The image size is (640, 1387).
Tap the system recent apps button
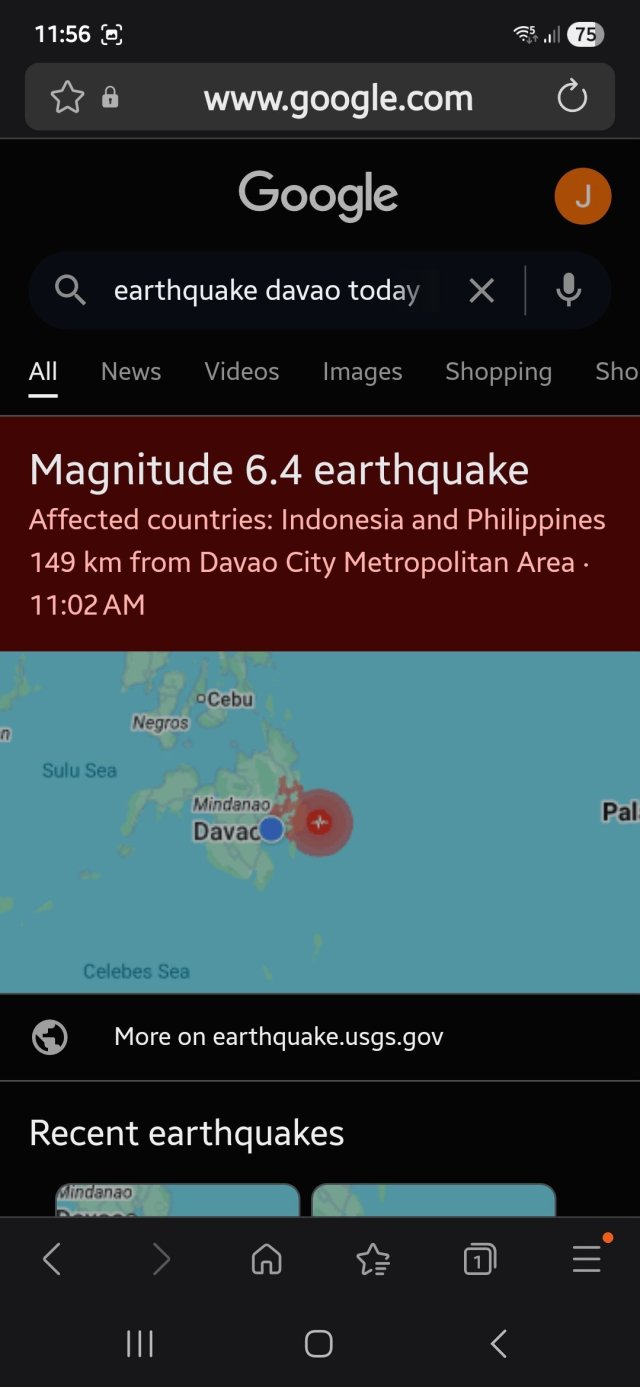[x=140, y=1344]
